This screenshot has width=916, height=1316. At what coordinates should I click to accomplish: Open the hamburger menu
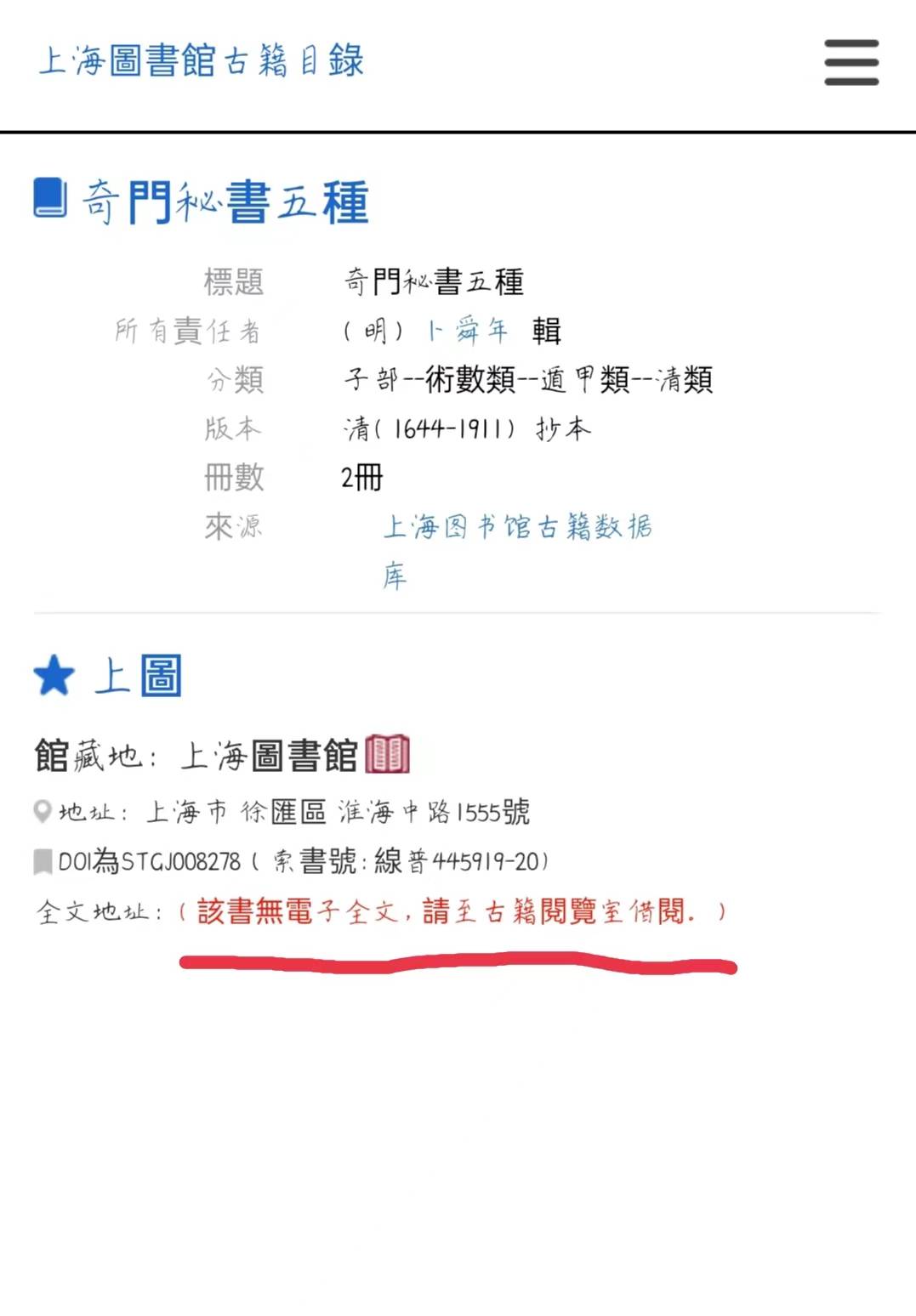pos(851,62)
